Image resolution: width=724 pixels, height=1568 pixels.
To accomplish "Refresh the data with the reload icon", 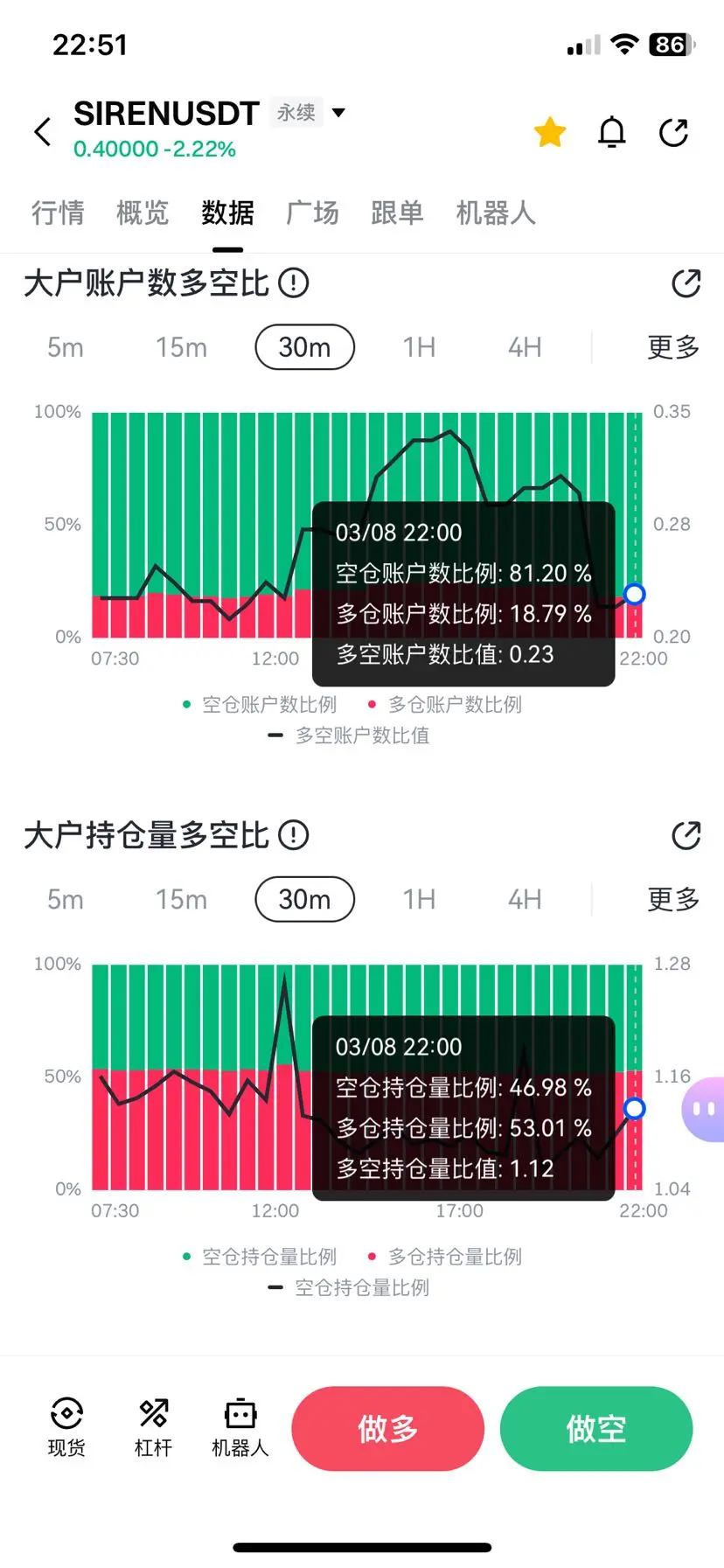I will tap(674, 132).
